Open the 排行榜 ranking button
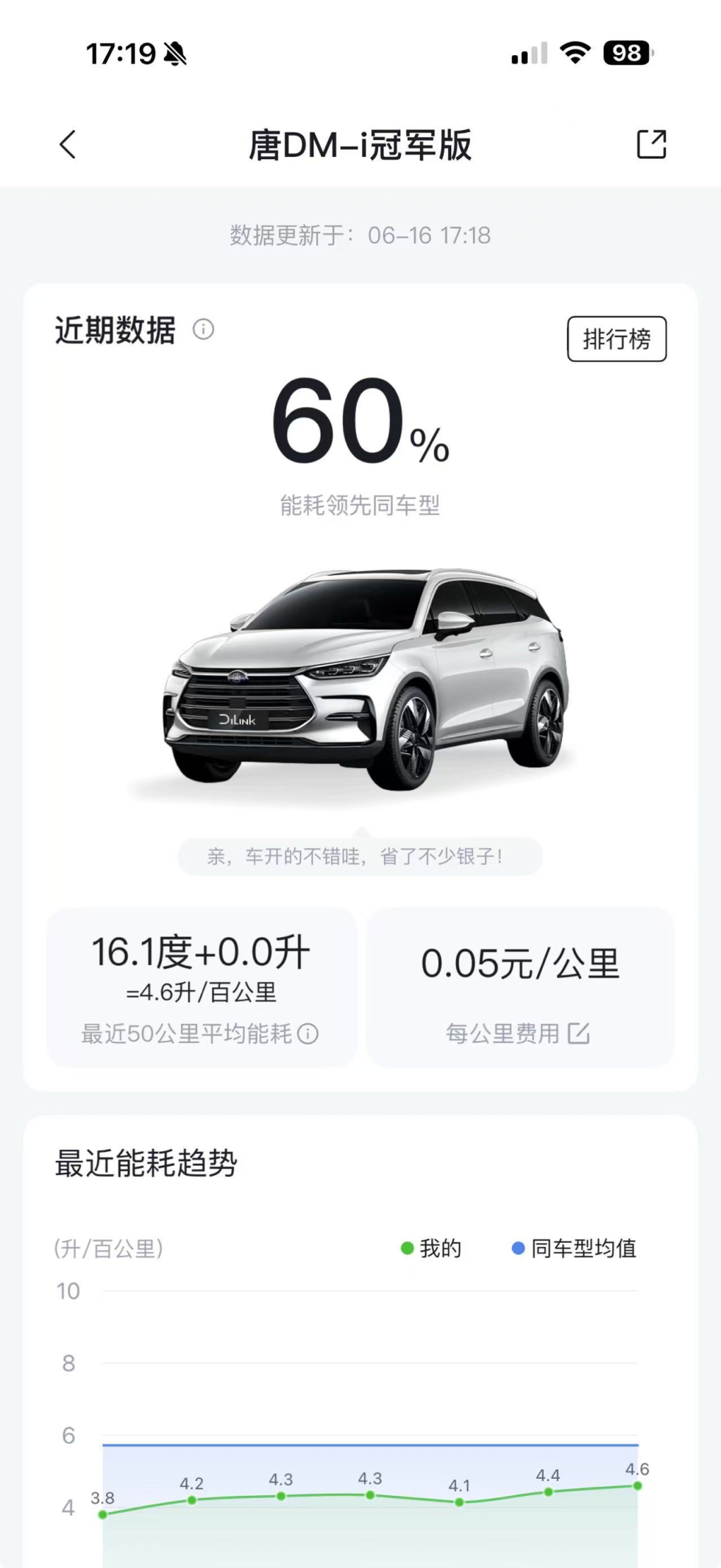Image resolution: width=721 pixels, height=1568 pixels. pos(617,339)
